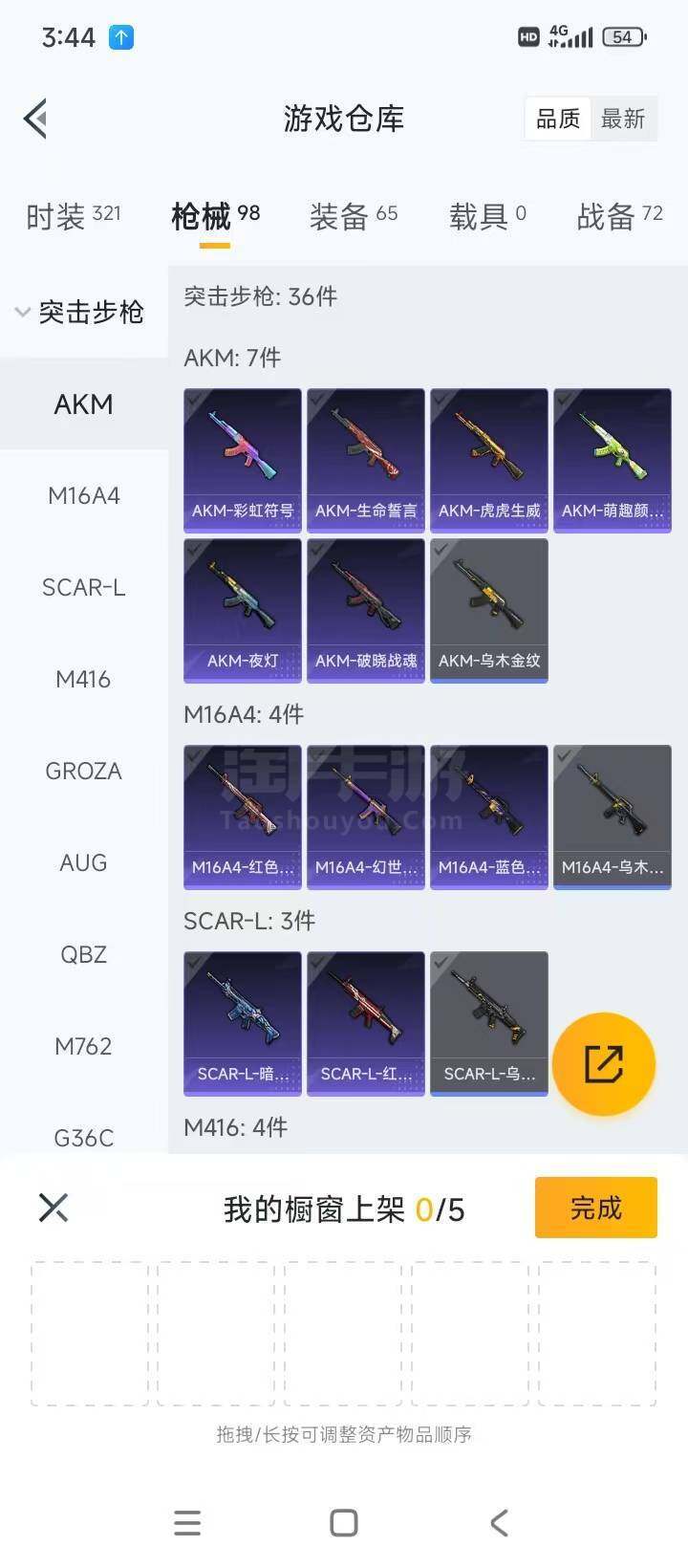Switch to the 战备 tab
This screenshot has height=1568, width=688.
(619, 216)
